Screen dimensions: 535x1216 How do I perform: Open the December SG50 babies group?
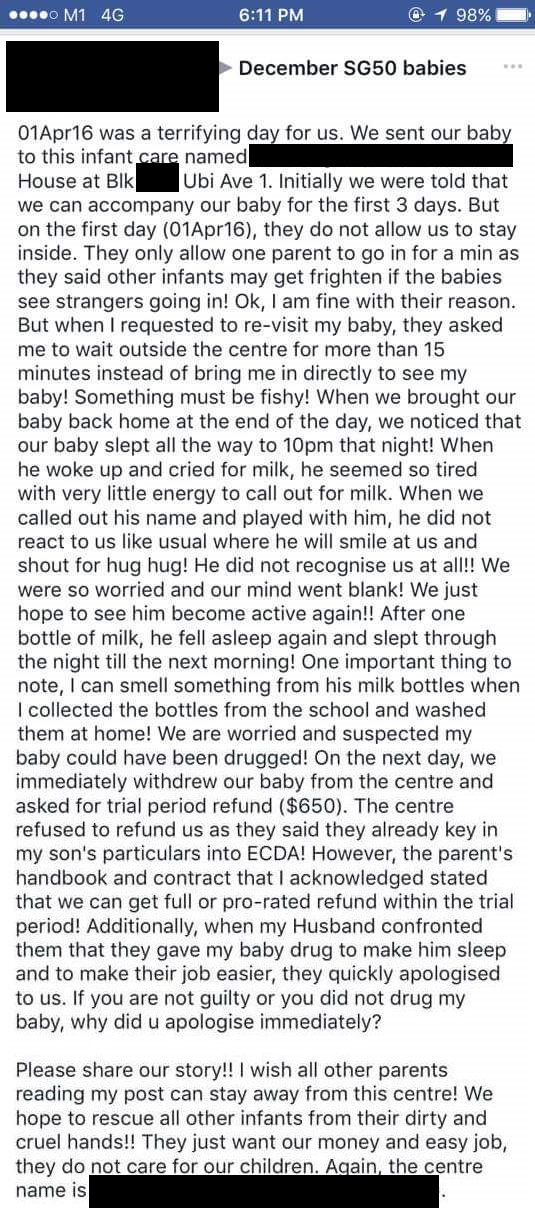click(352, 68)
